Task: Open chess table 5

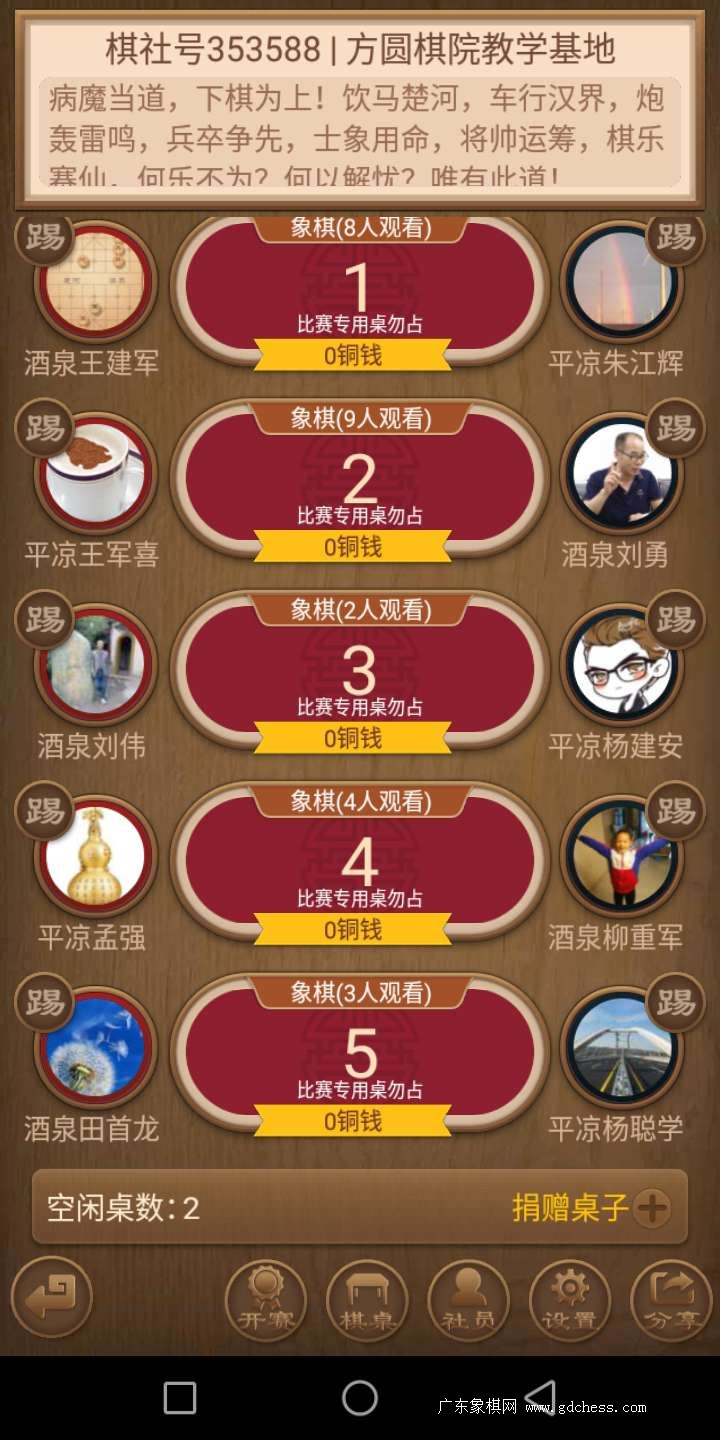Action: 360,1056
